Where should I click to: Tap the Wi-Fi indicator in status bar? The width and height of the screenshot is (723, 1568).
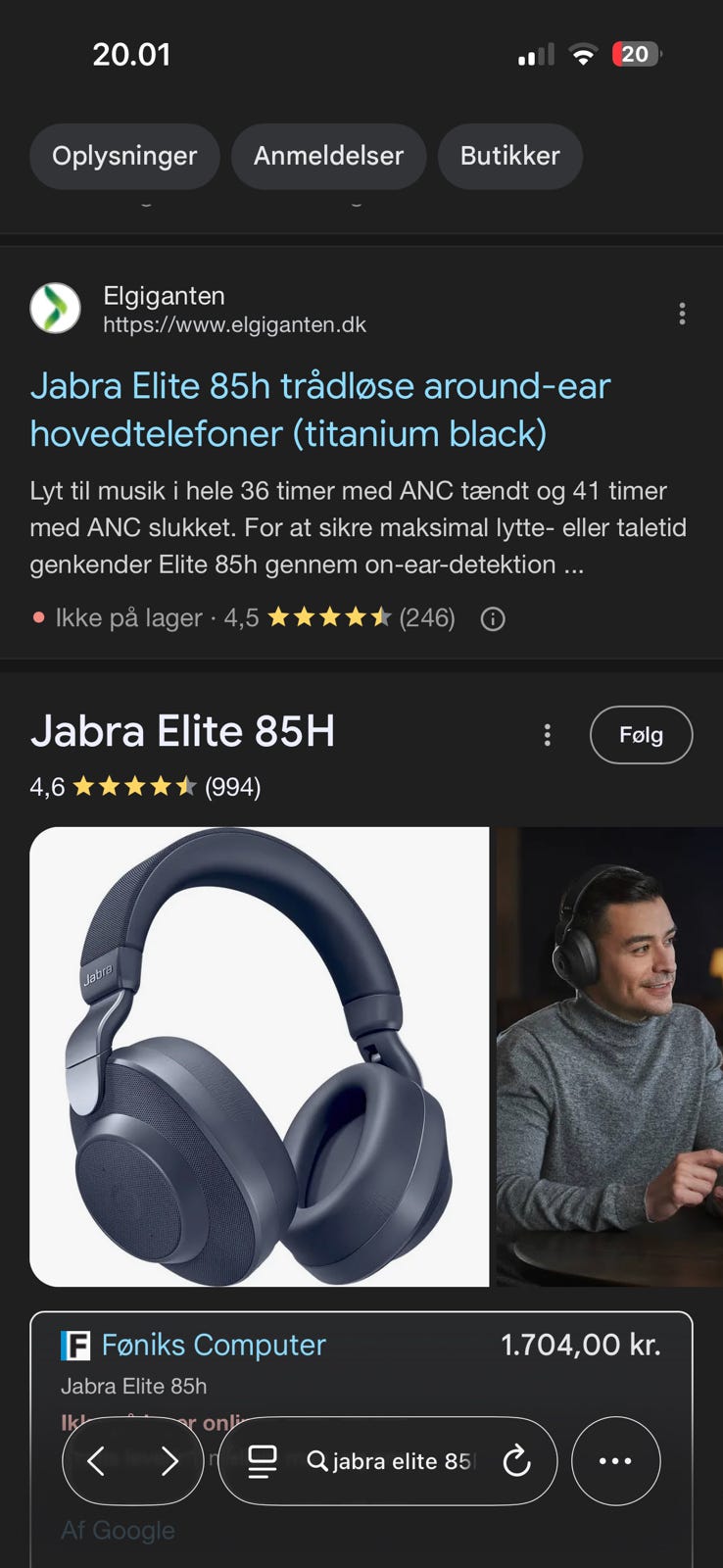(x=583, y=55)
